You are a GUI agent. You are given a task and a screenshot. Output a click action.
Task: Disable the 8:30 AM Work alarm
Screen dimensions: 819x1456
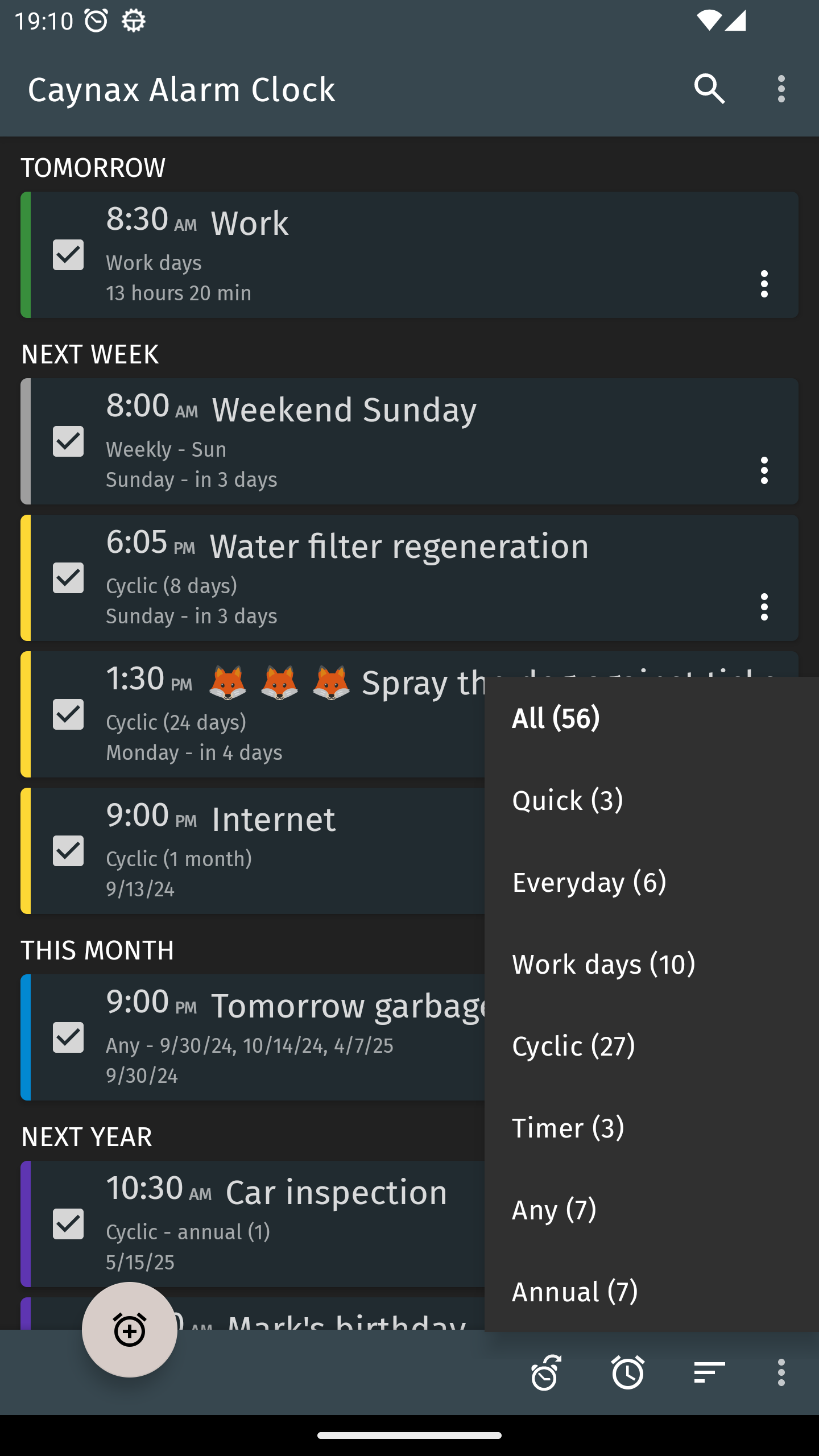coord(68,255)
